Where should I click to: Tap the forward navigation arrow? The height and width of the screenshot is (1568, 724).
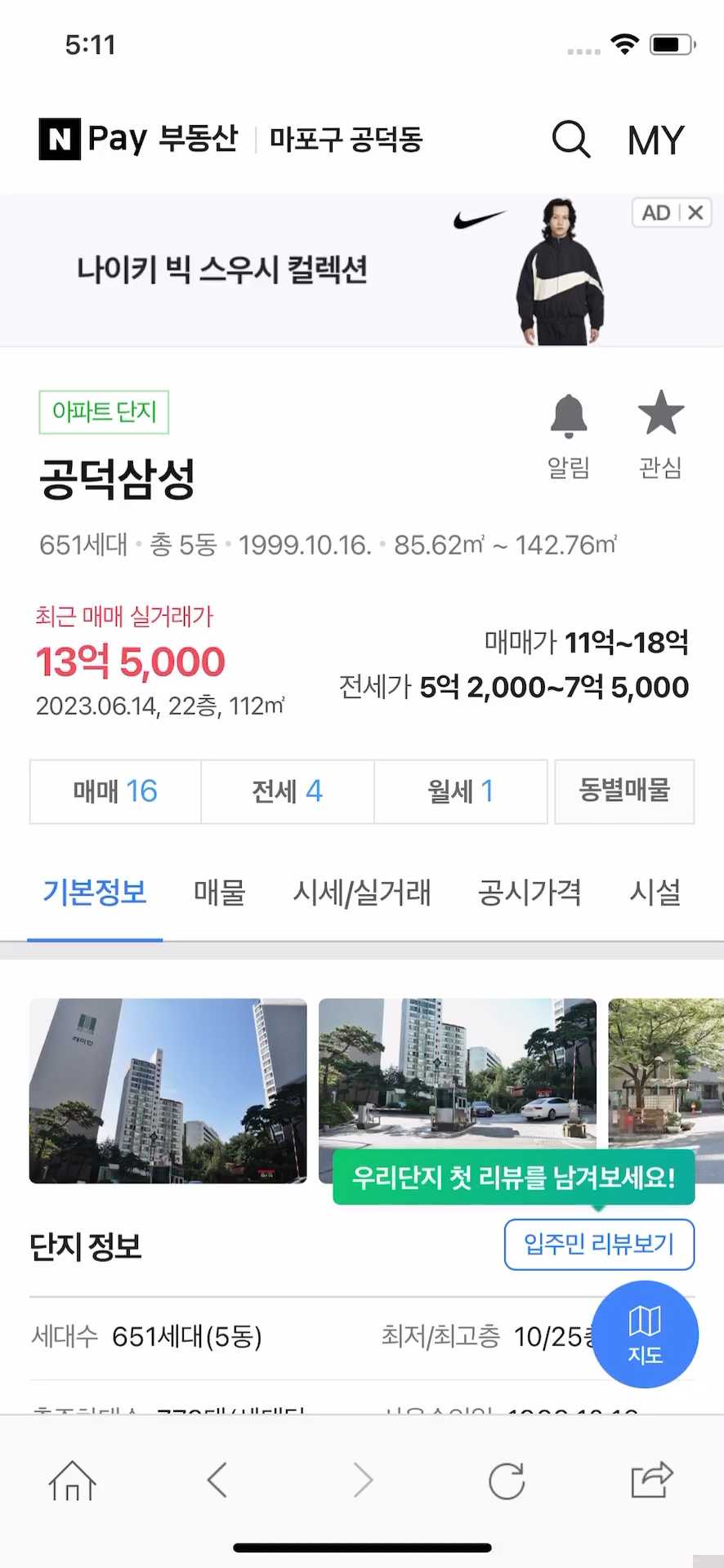coord(361,1479)
